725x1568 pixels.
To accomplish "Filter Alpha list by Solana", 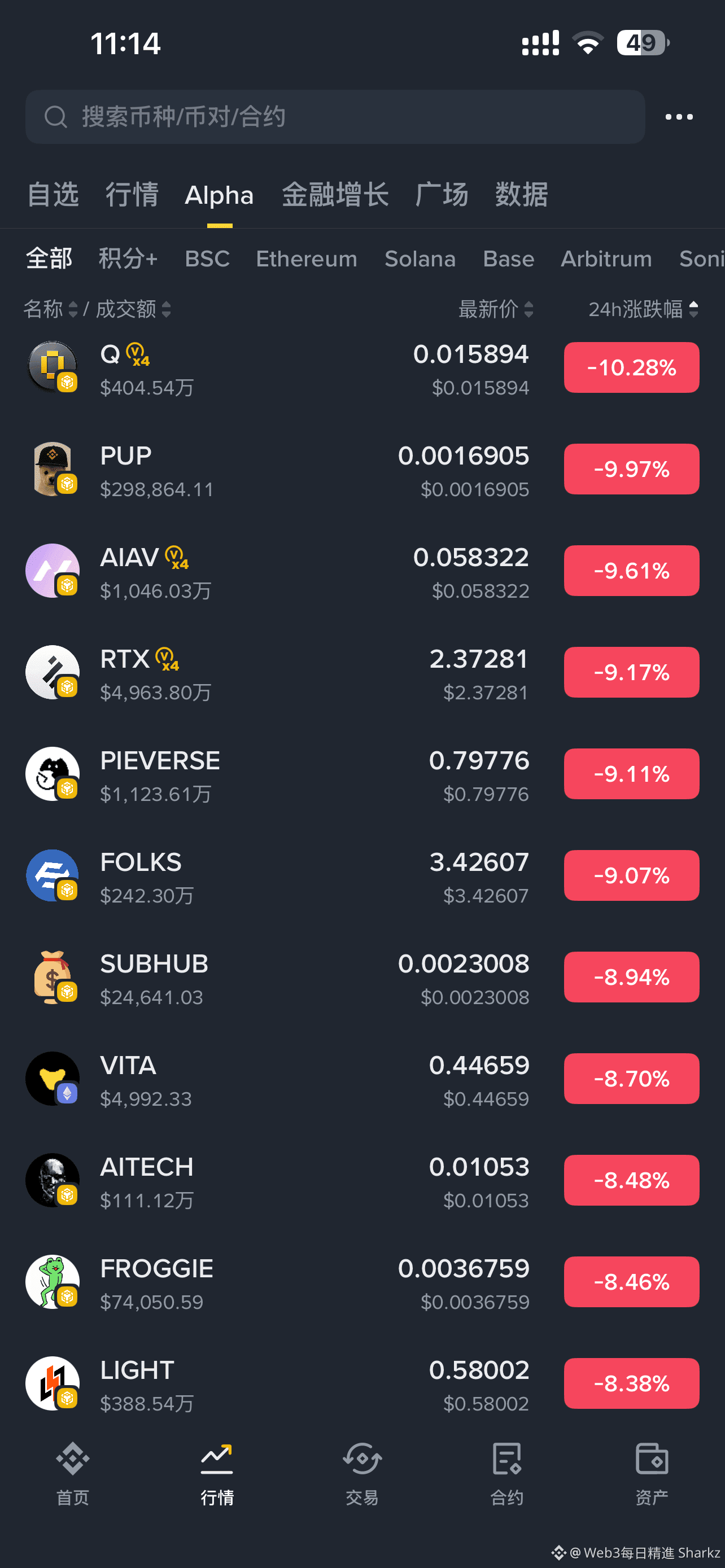I will [420, 259].
